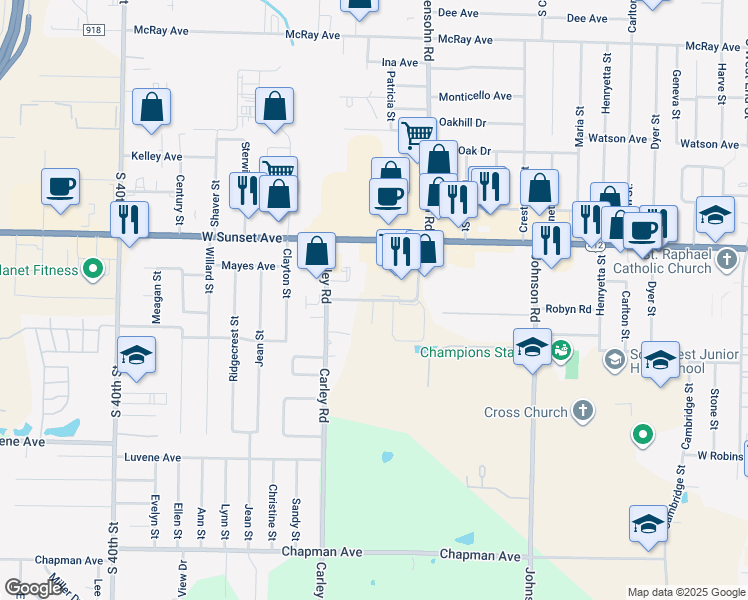748x600 pixels.
Task: Tap the Cross Church place marker
Action: (x=582, y=411)
